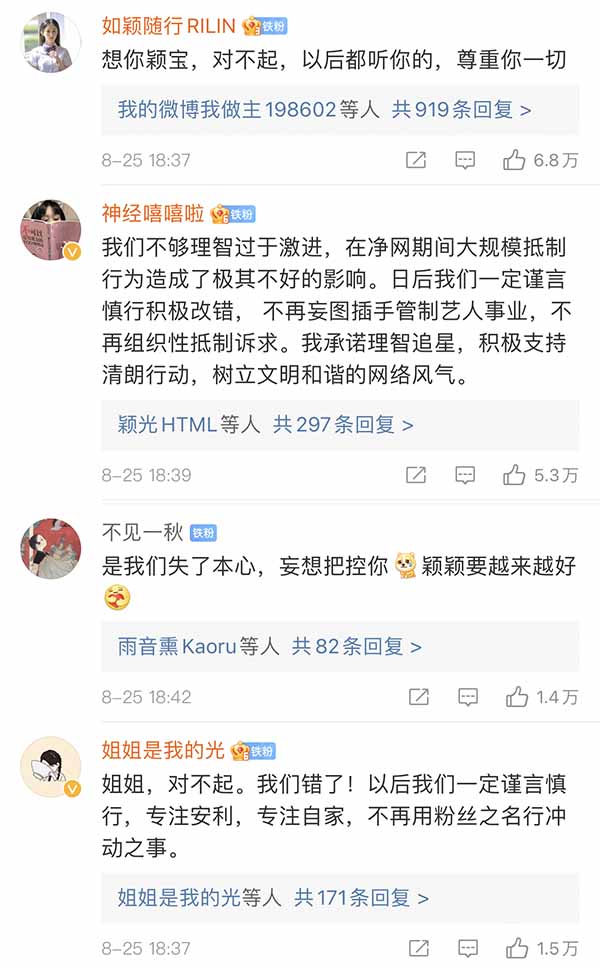Reply to 神经嘻嘻啦's comment

[465, 475]
